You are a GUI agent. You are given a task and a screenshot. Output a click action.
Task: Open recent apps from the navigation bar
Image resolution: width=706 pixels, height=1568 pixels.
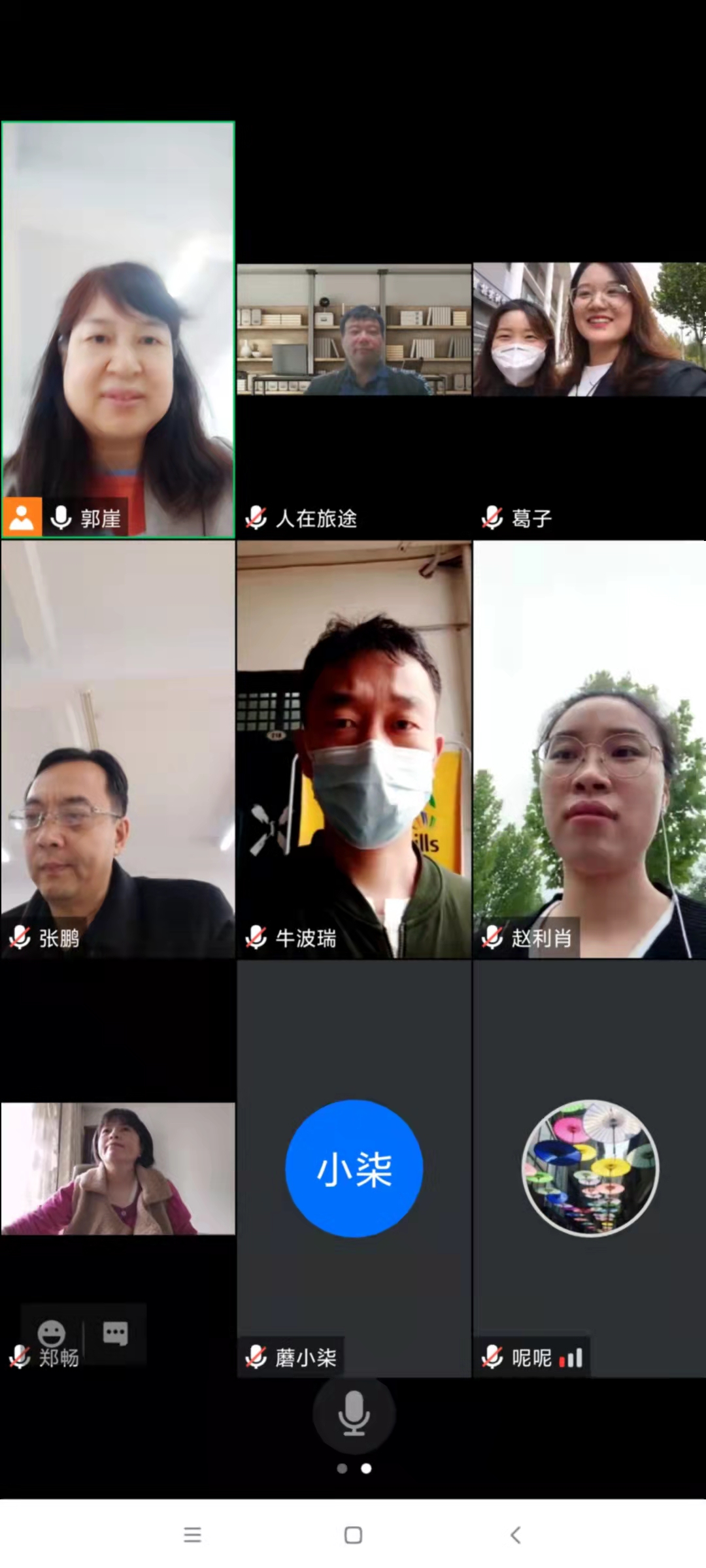point(192,1535)
